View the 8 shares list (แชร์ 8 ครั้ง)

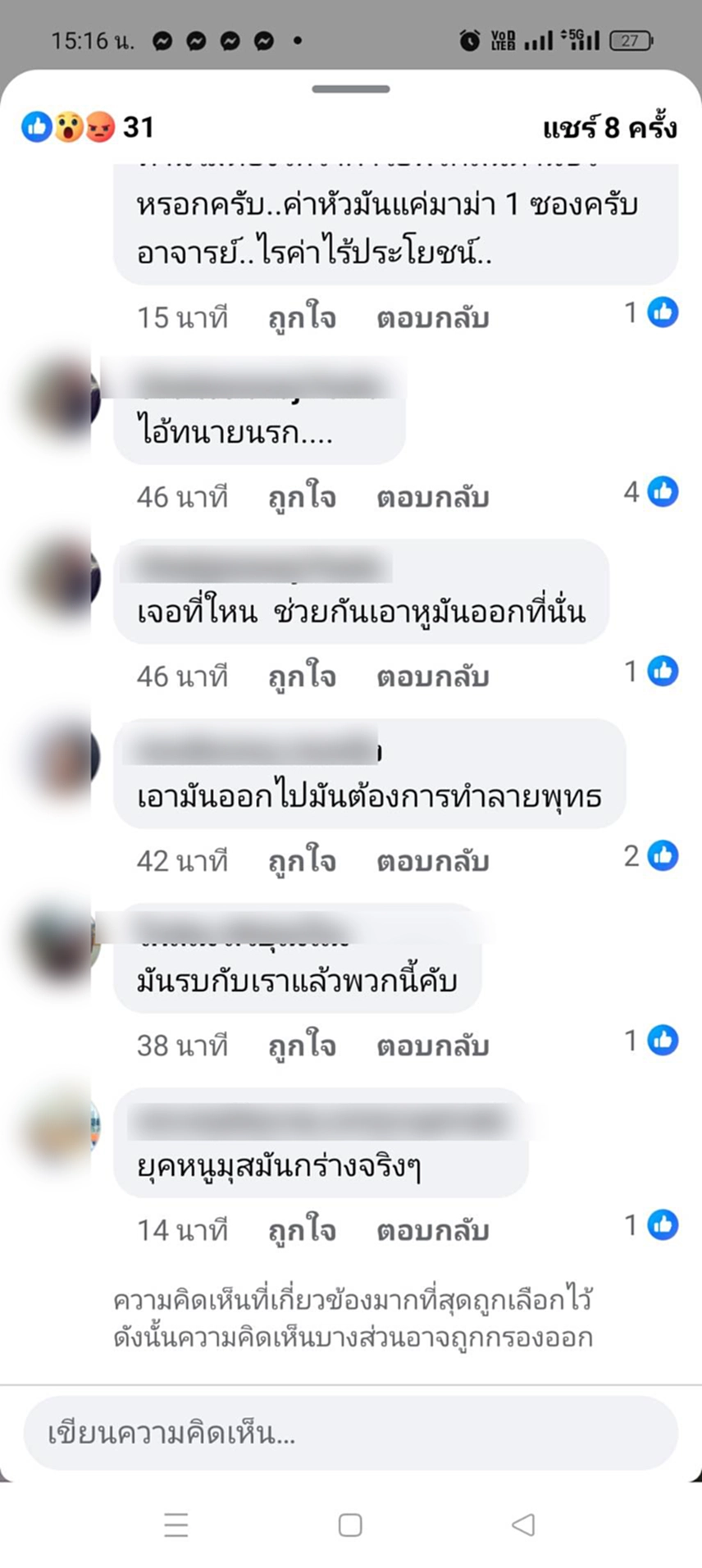pyautogui.click(x=609, y=128)
